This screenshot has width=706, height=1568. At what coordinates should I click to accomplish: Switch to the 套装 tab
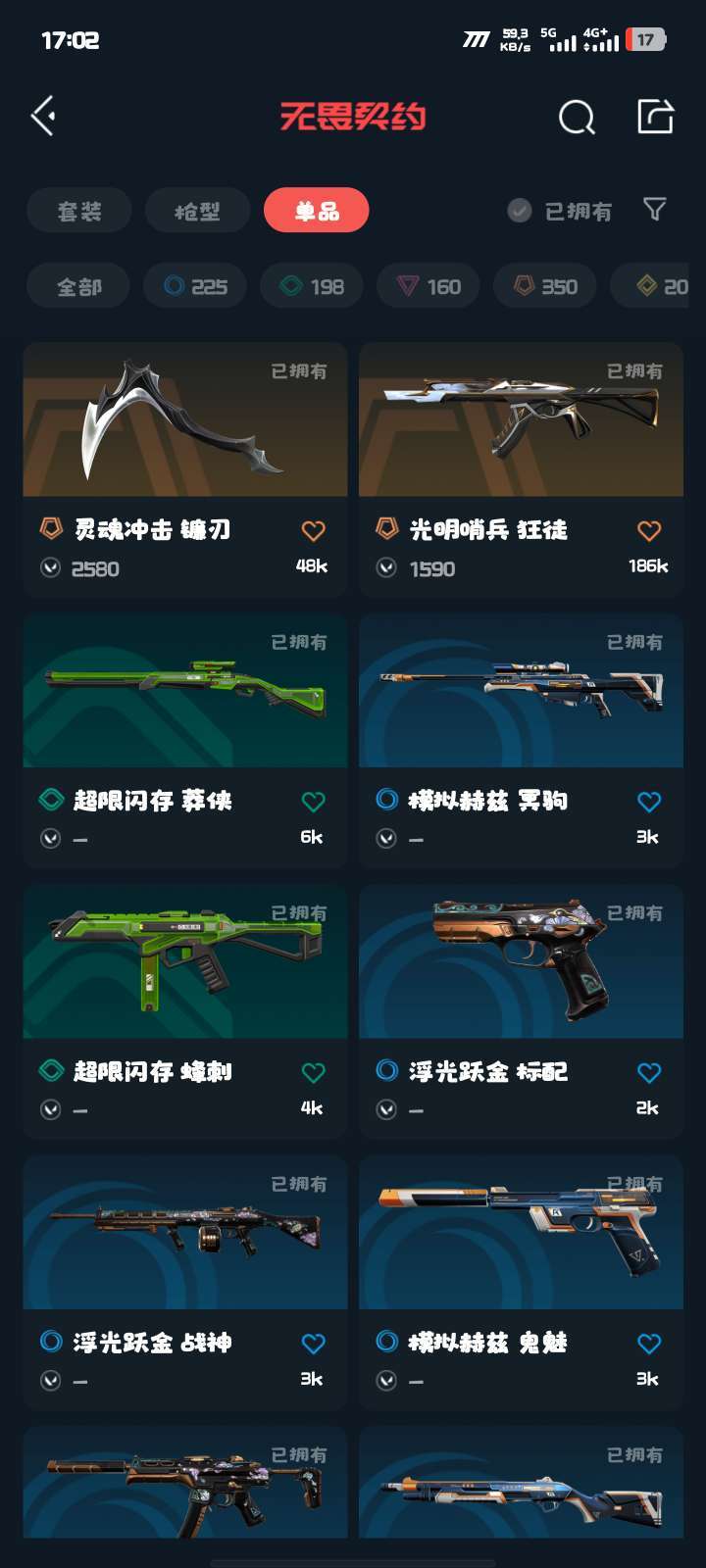[x=78, y=210]
